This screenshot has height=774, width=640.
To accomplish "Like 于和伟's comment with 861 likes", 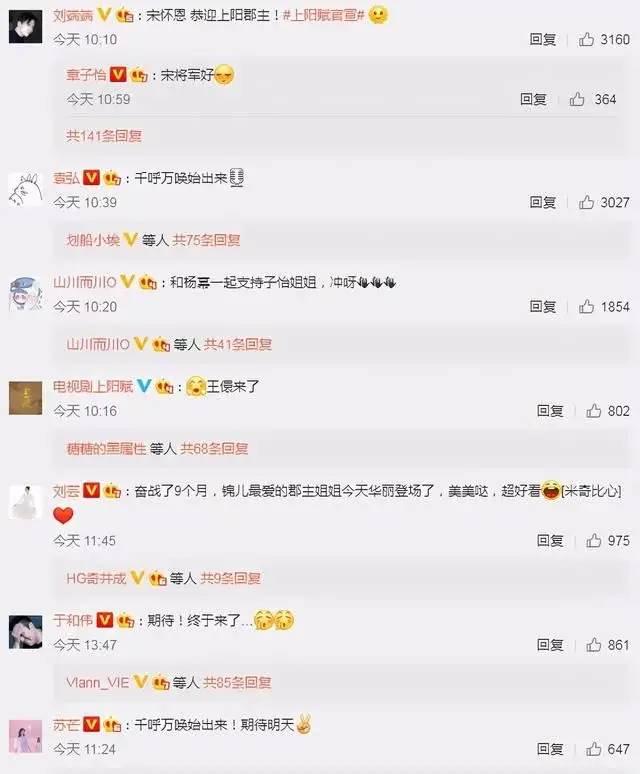I will pyautogui.click(x=593, y=645).
